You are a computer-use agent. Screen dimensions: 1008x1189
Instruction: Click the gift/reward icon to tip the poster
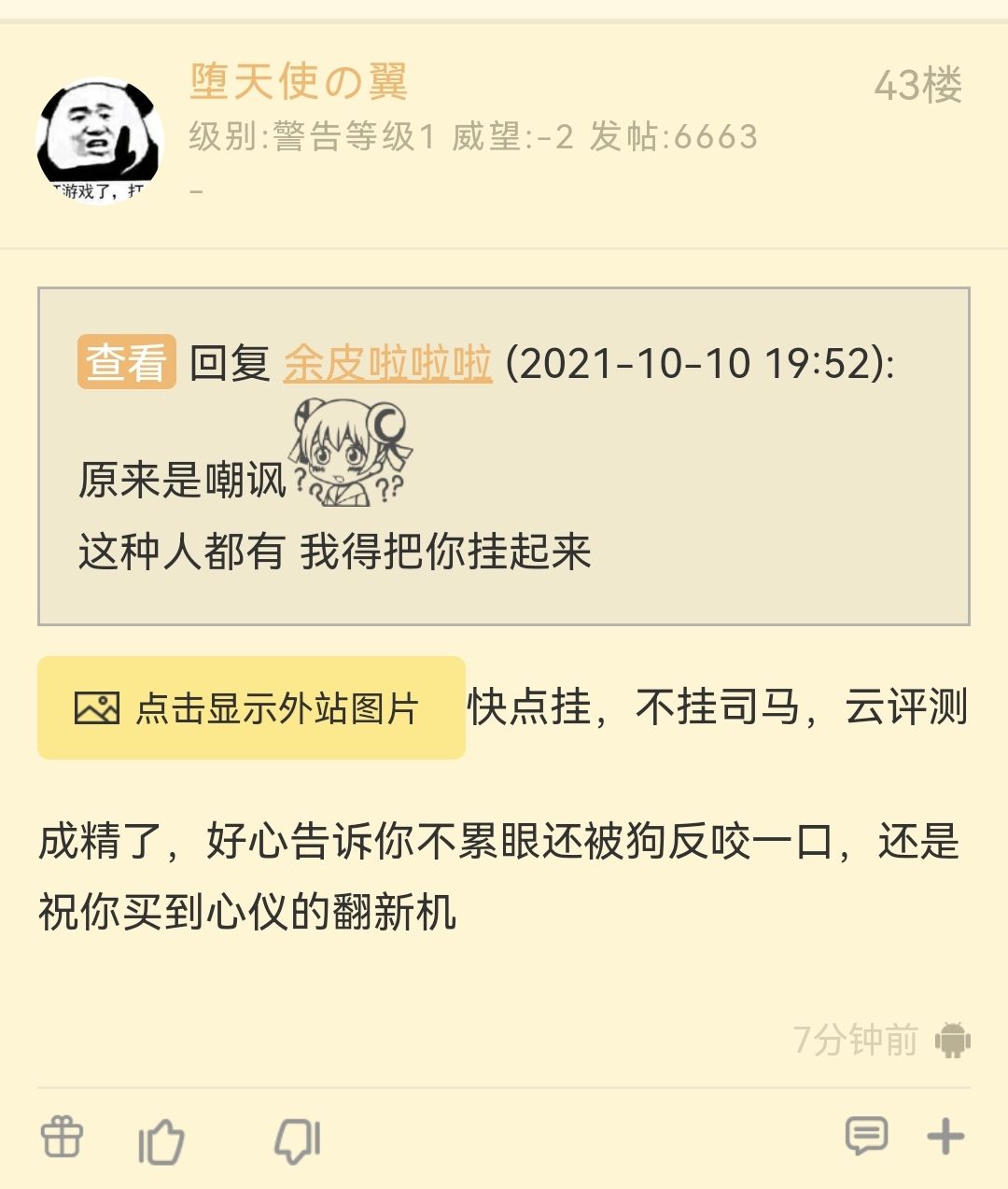click(x=61, y=1138)
